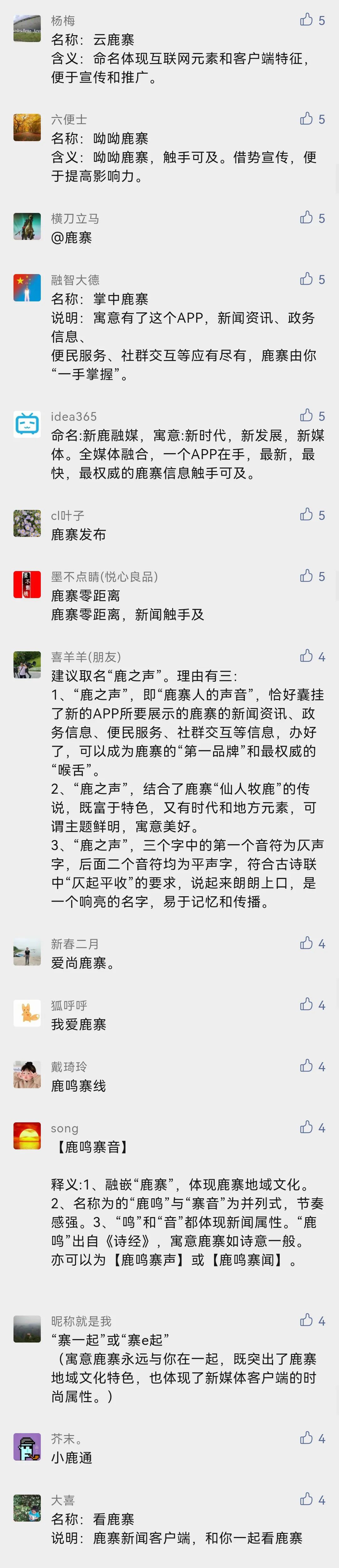Open 狐呼呼's fox avatar
Viewport: 339px width, 1568px height.
27,1013
